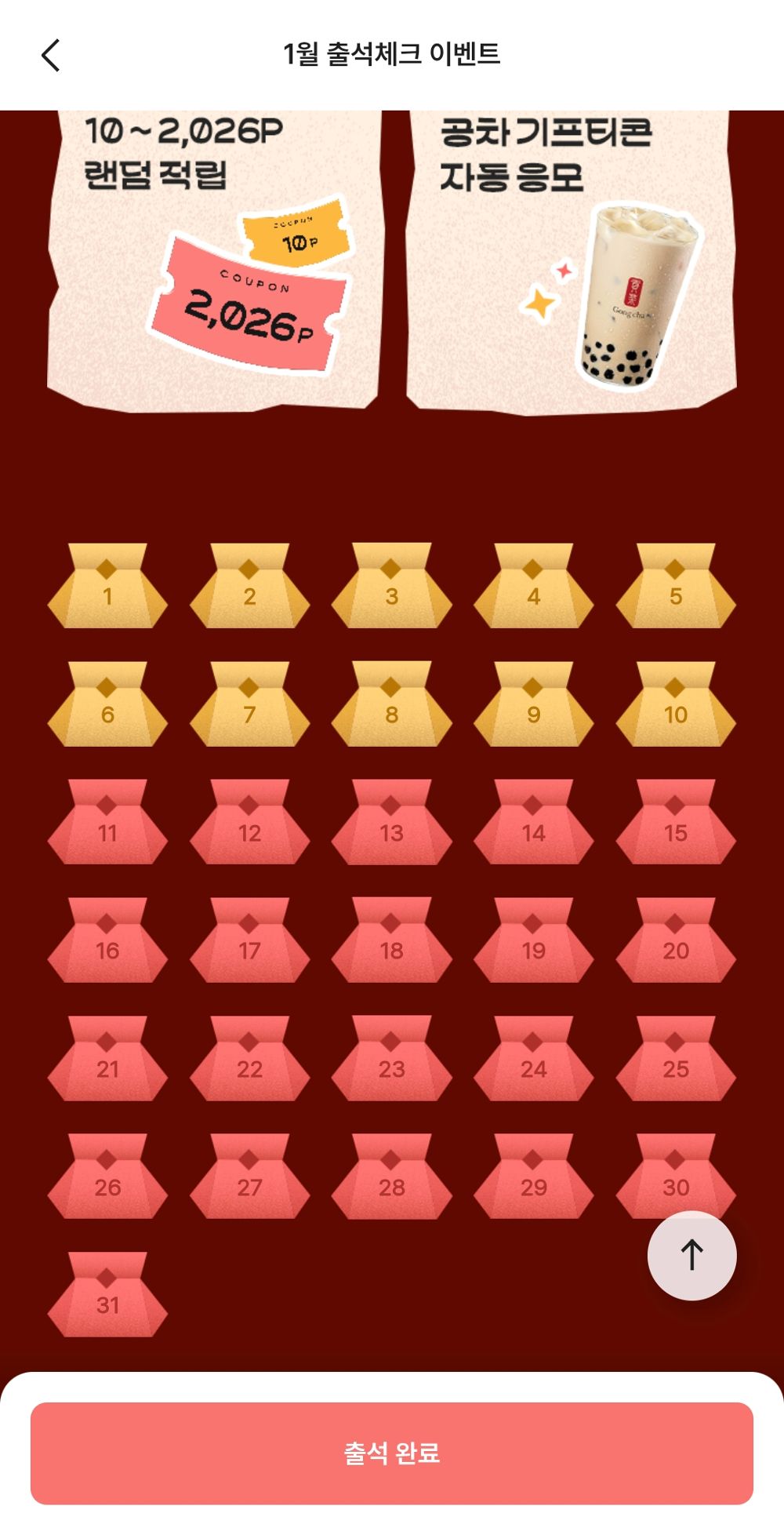Image resolution: width=784 pixels, height=1535 pixels.
Task: Tap the day 31 pouch
Action: pos(107,1296)
